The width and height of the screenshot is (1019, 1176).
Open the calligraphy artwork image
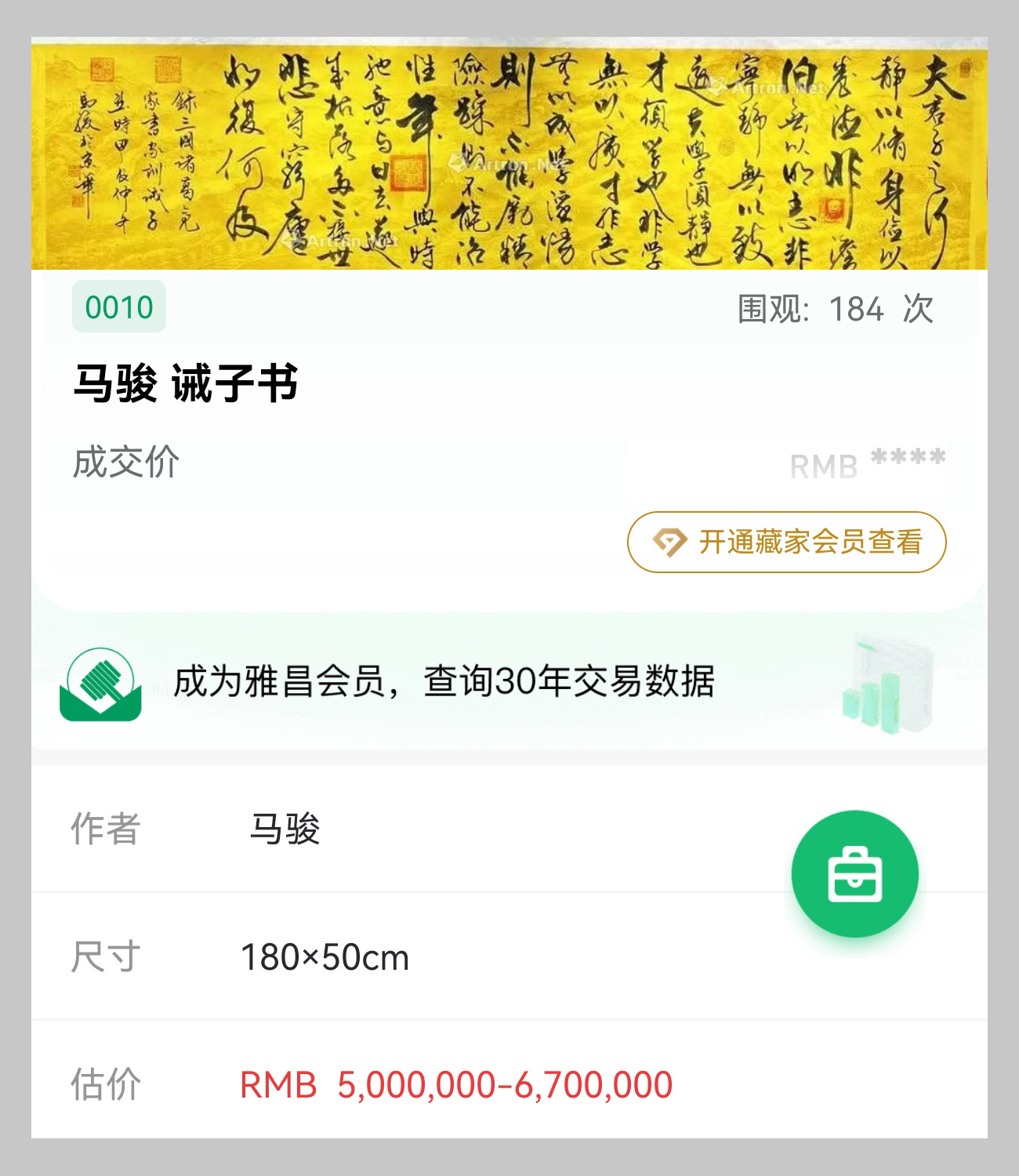pos(509,154)
